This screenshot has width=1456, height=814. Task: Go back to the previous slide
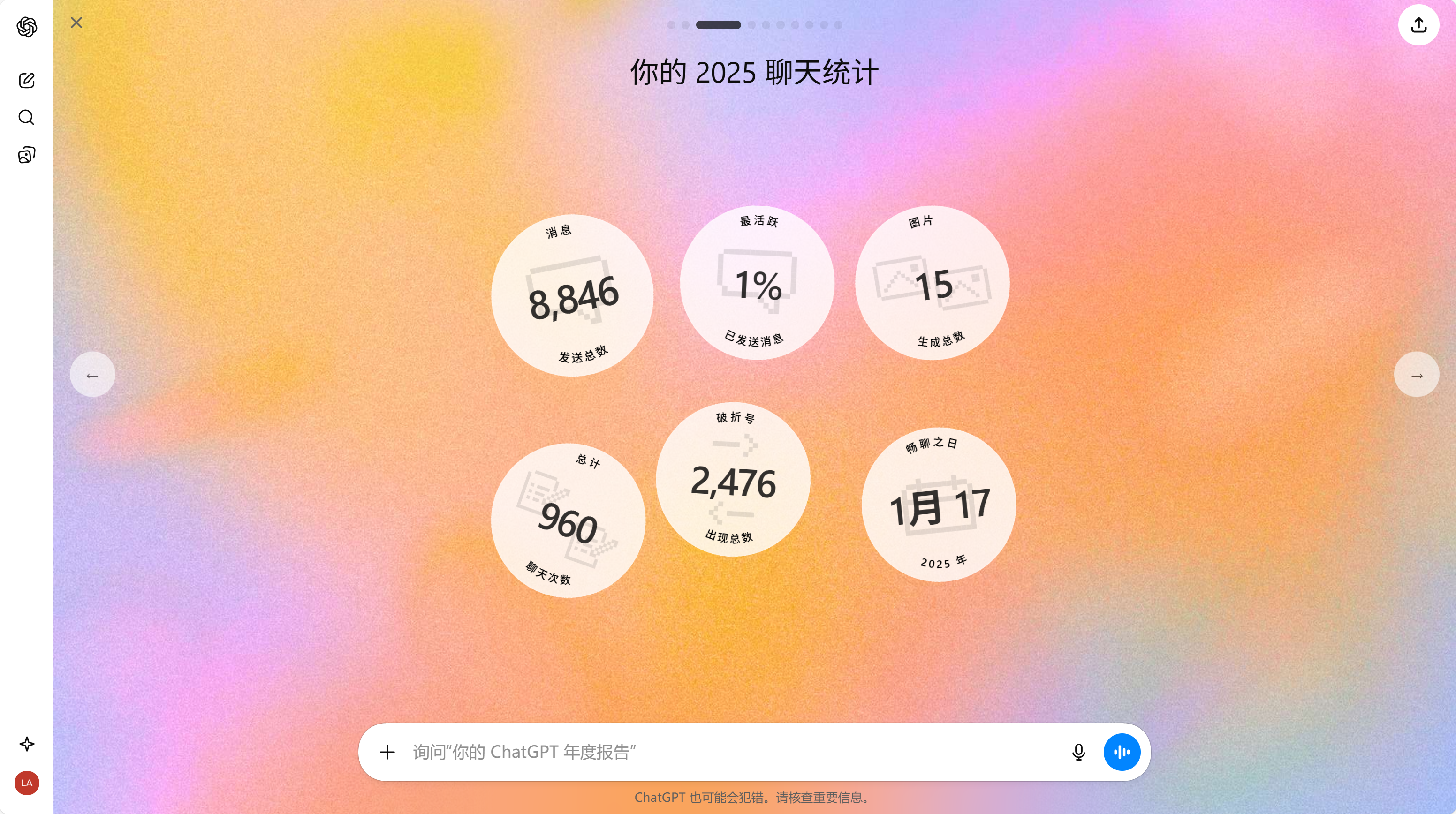click(x=93, y=375)
